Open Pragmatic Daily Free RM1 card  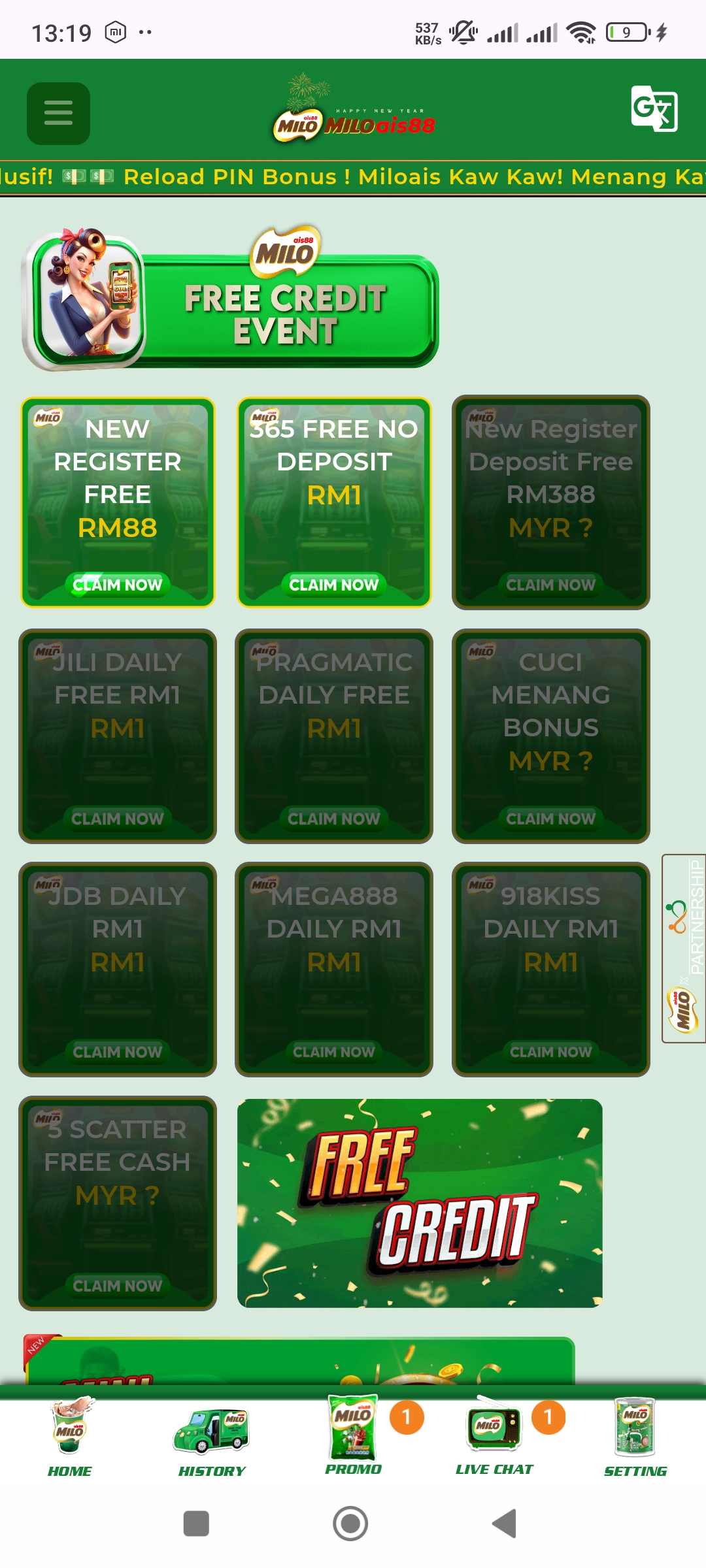click(x=334, y=736)
